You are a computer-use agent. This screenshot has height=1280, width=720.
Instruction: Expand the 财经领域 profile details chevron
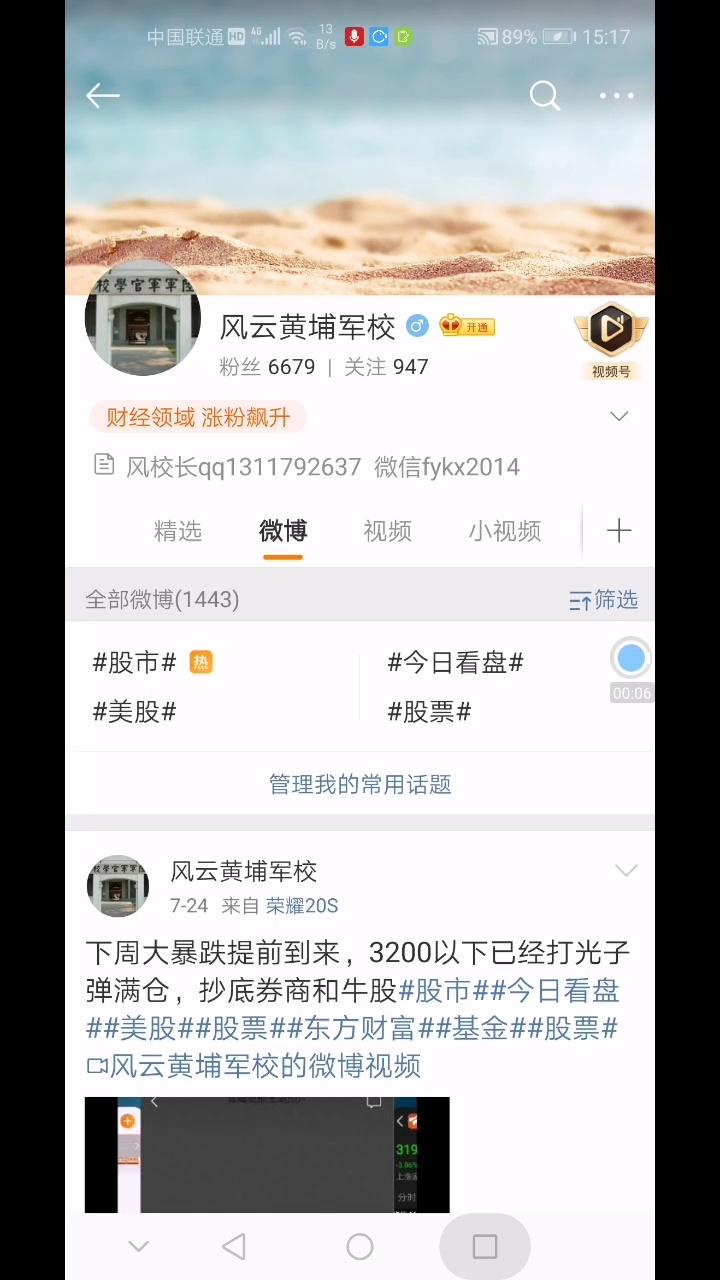point(619,416)
